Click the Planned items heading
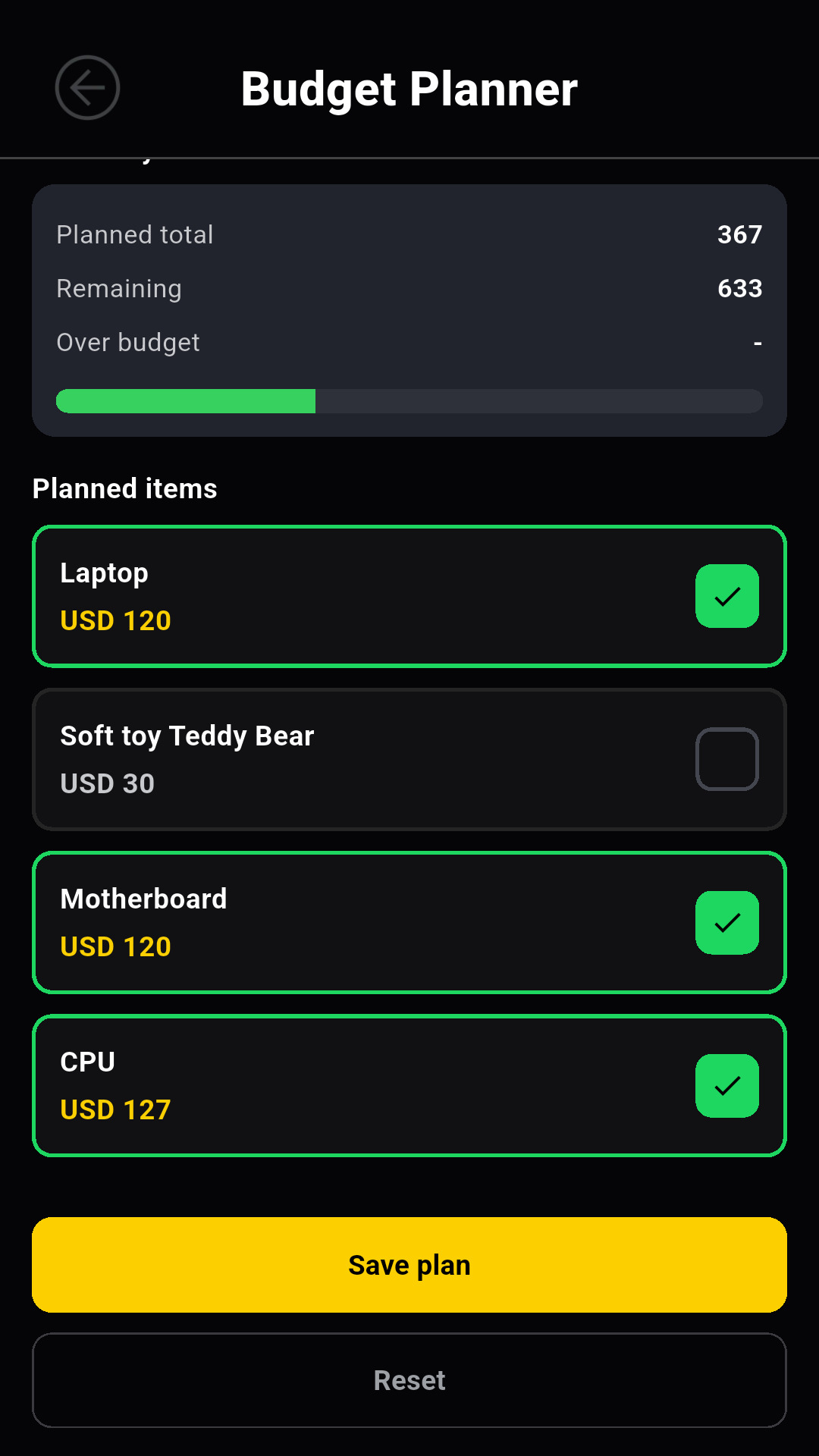The height and width of the screenshot is (1456, 819). 124,489
